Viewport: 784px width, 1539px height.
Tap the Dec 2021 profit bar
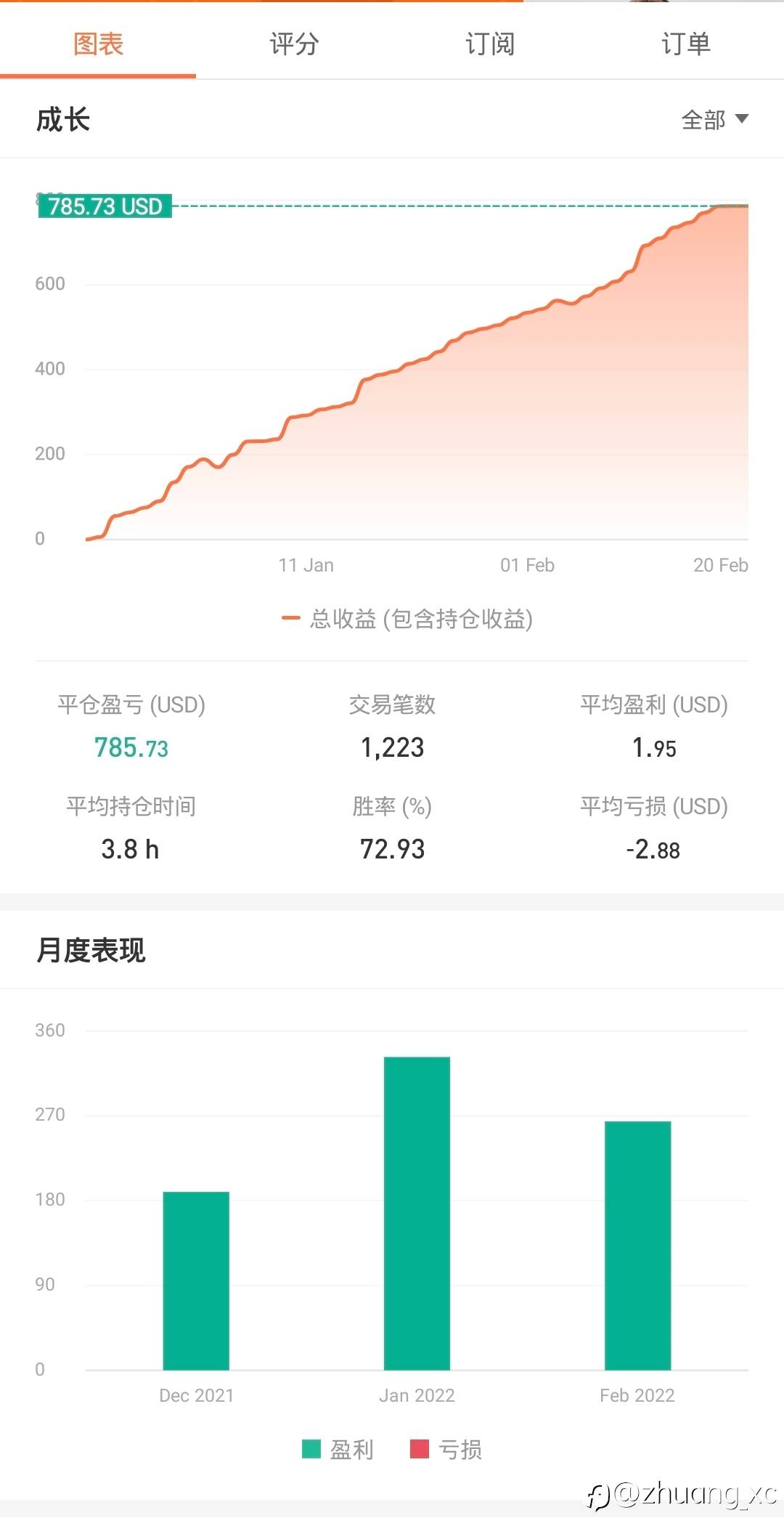pos(196,1280)
